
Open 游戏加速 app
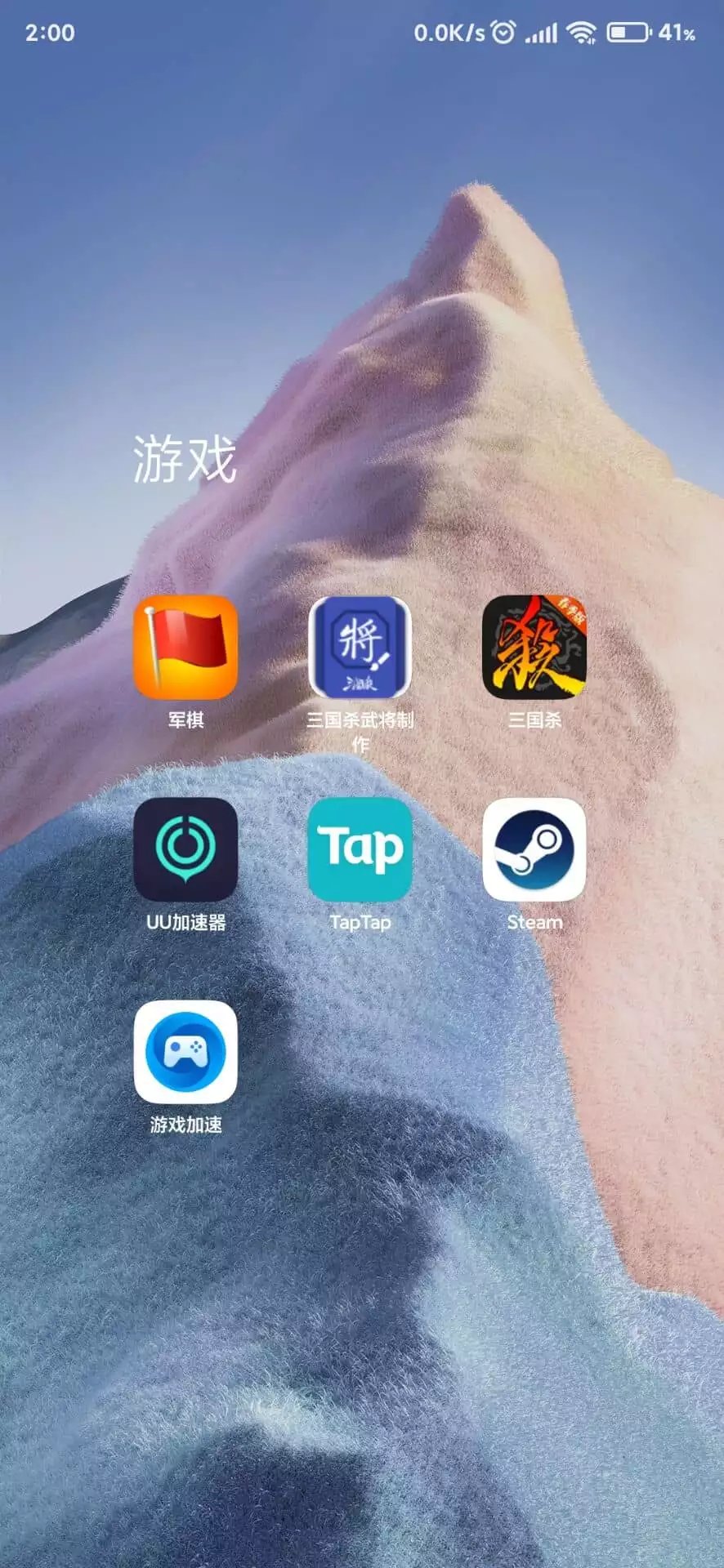185,1052
